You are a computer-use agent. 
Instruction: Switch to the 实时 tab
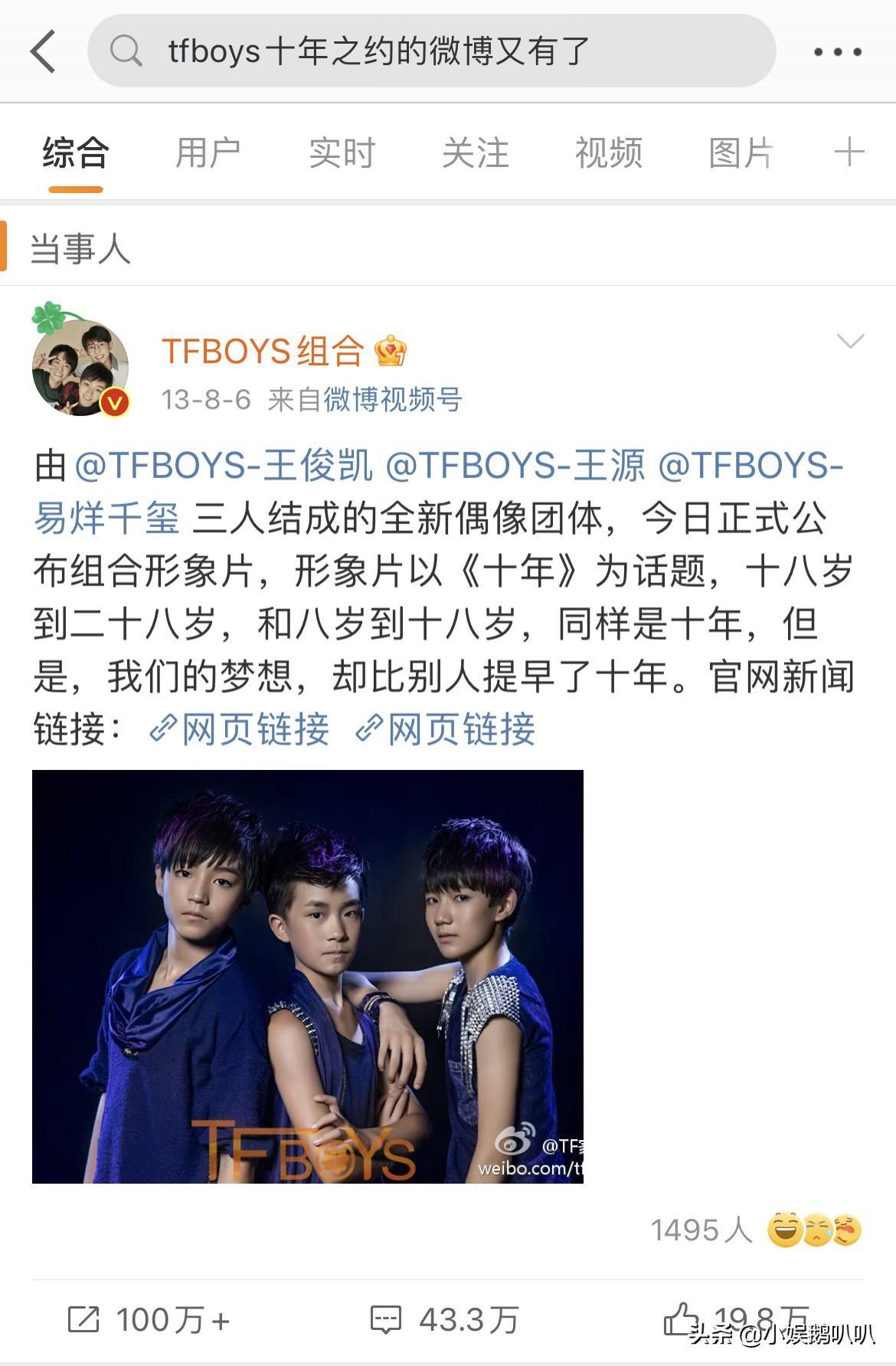[x=342, y=152]
